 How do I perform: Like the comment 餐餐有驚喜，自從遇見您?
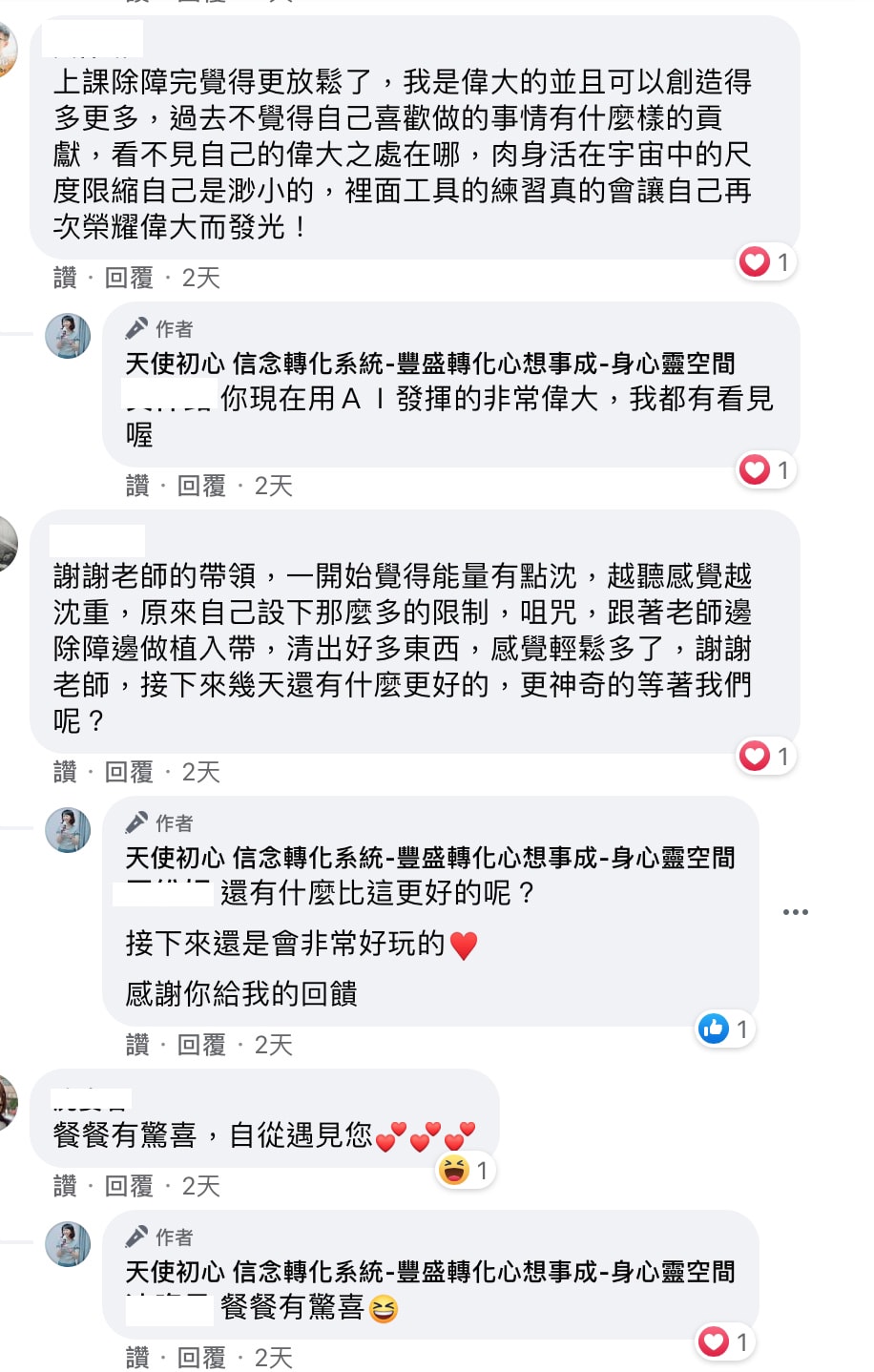click(x=65, y=1186)
